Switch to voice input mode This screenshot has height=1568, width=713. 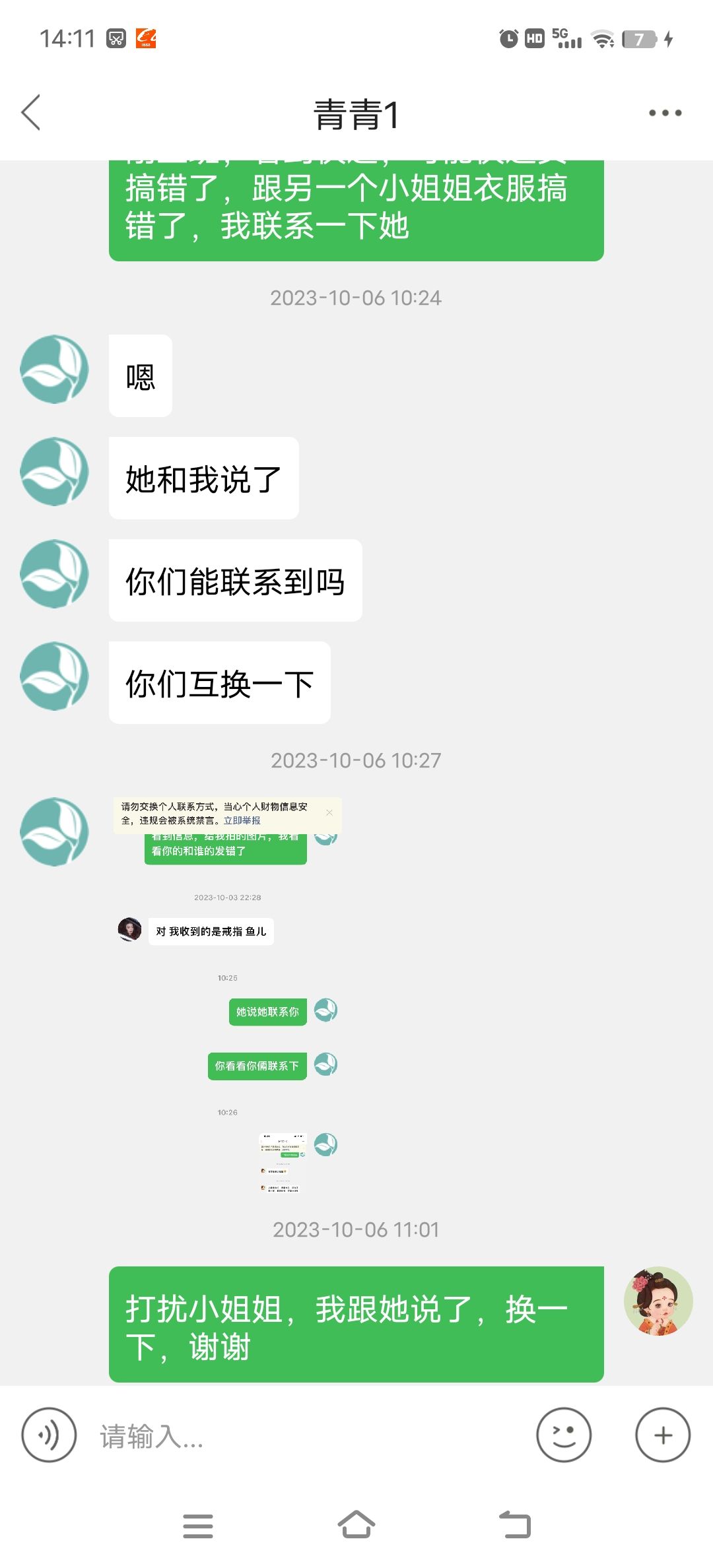click(50, 1435)
